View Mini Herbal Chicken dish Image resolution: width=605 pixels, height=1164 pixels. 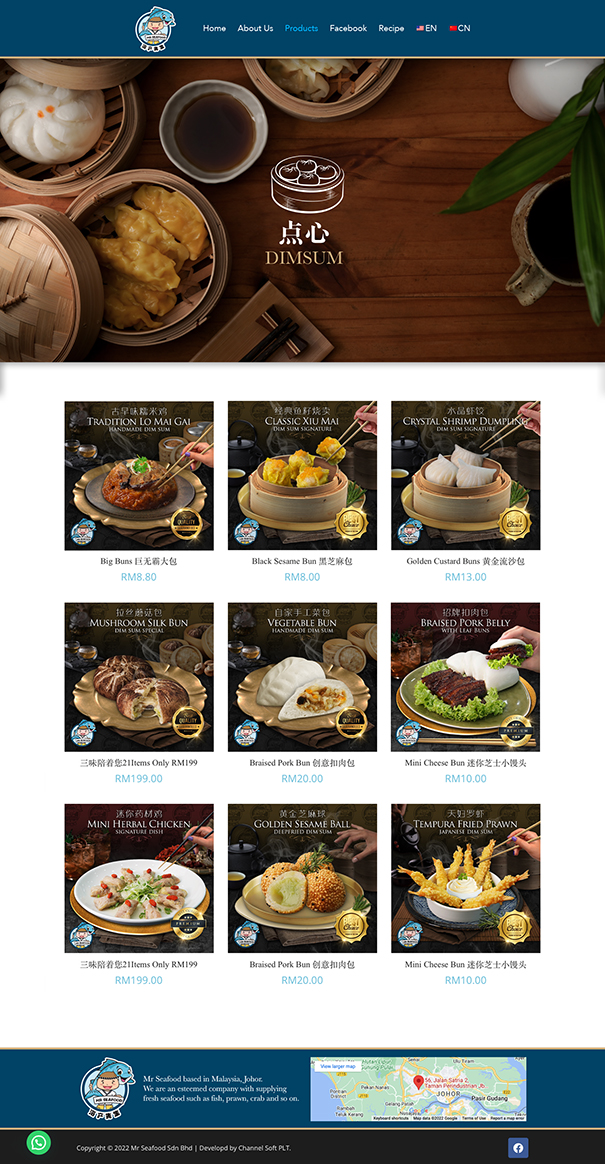click(139, 878)
